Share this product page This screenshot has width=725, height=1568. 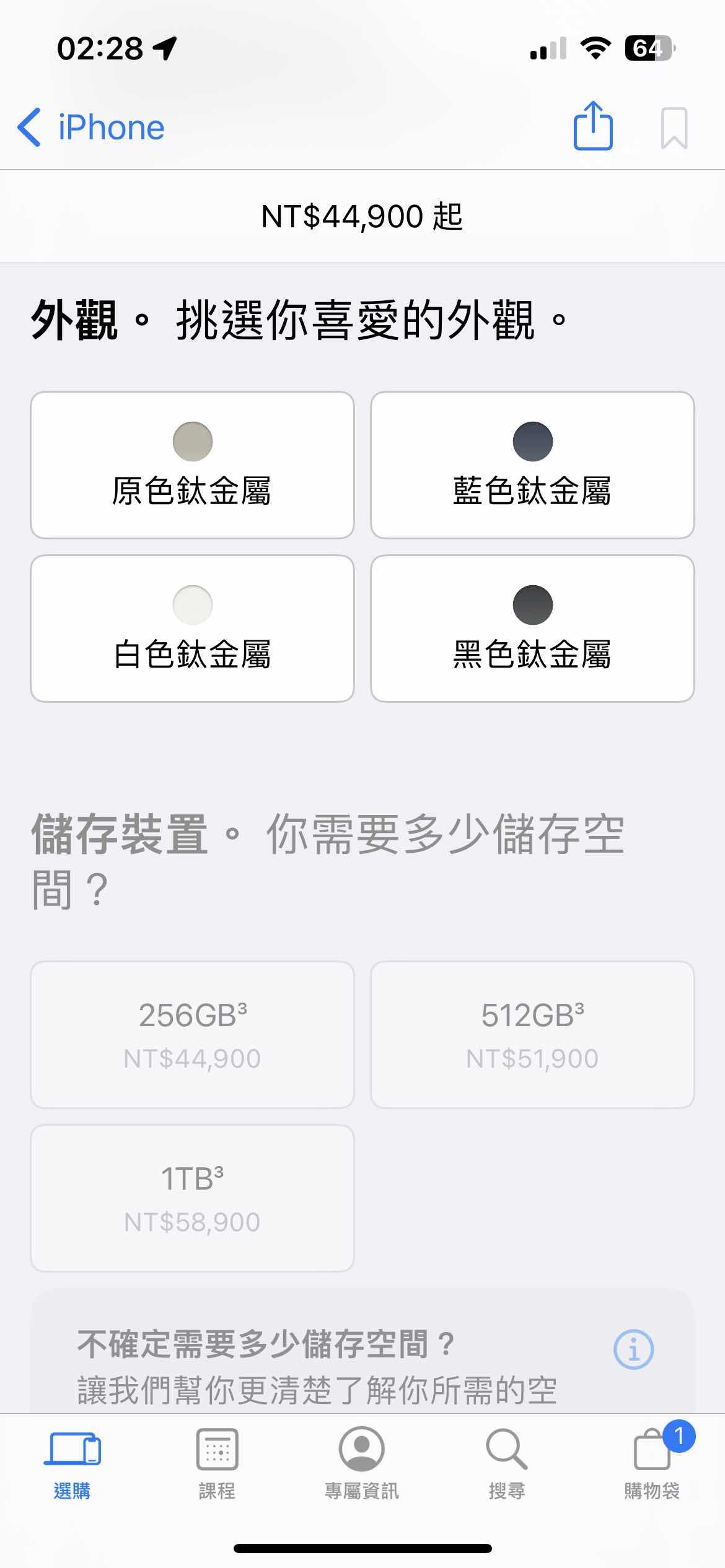[x=593, y=126]
